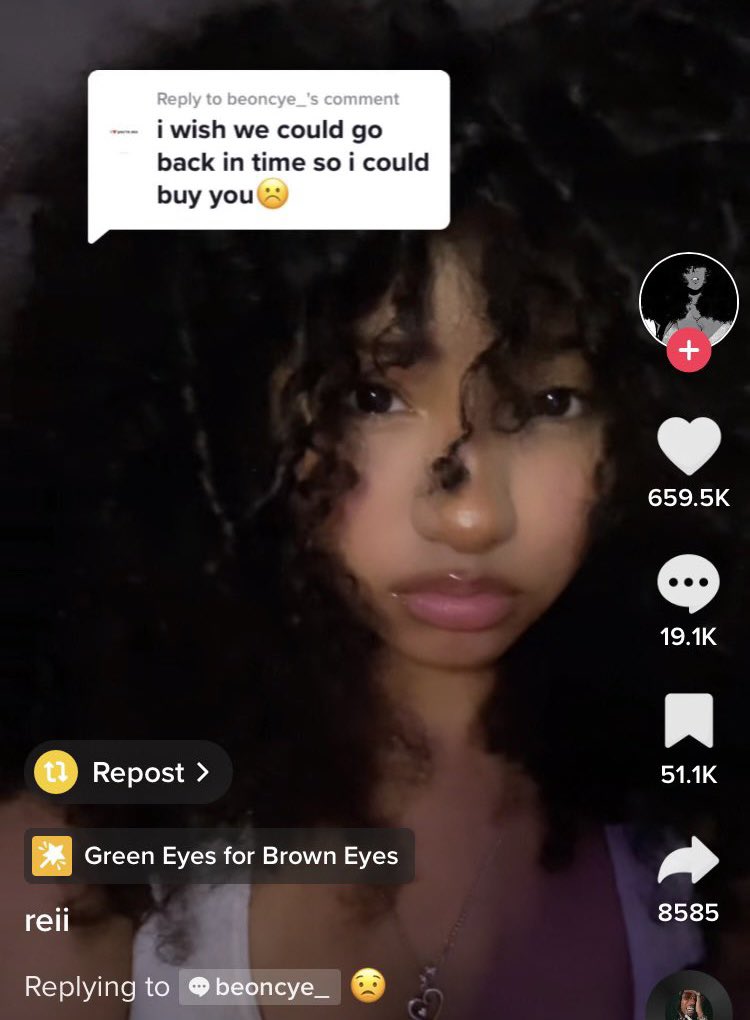
Task: Like this video with the heart icon
Action: tap(689, 446)
